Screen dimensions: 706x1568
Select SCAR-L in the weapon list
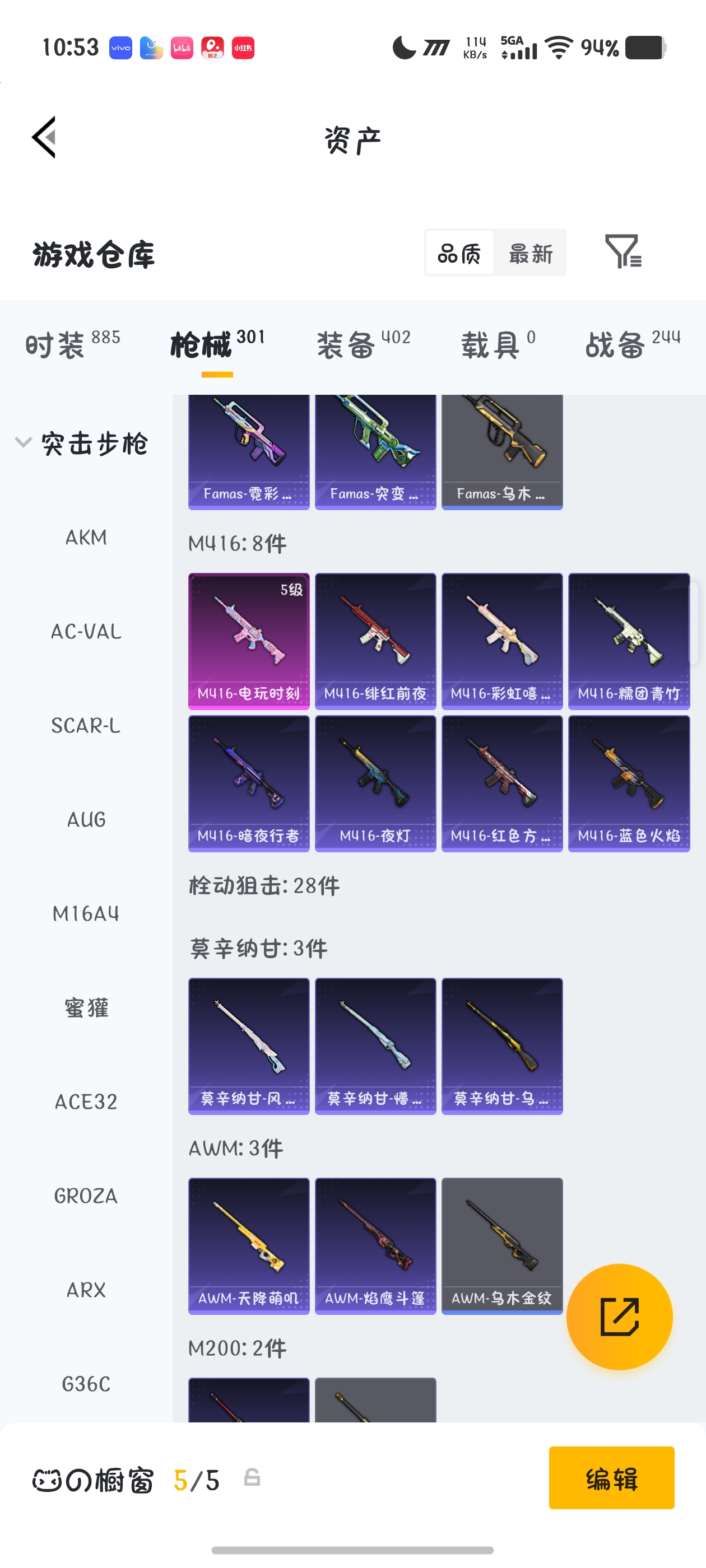[x=86, y=726]
